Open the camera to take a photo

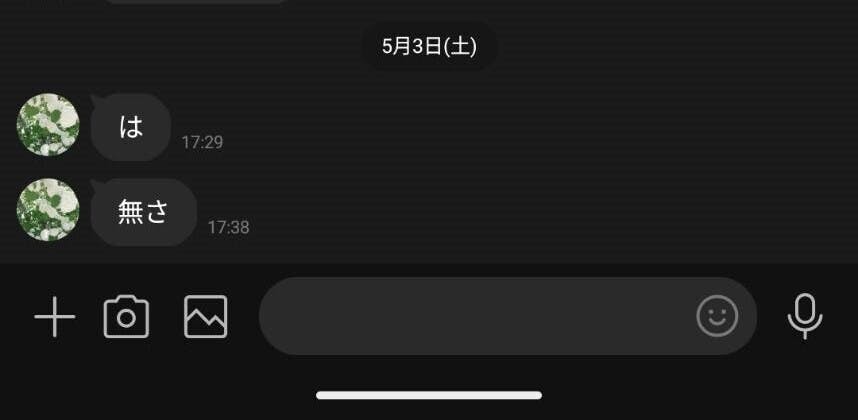coord(126,318)
